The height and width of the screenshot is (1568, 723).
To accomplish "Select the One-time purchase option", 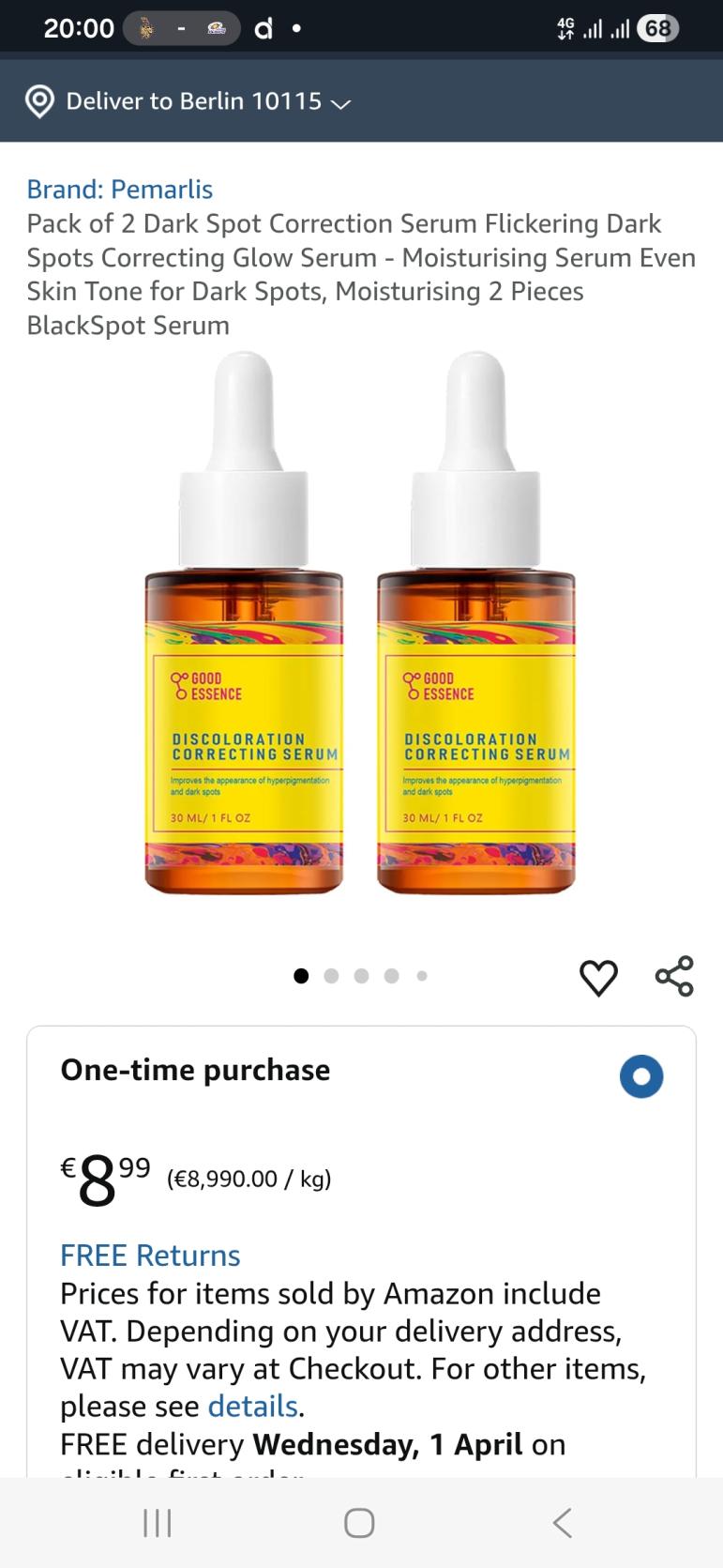I will (641, 1076).
